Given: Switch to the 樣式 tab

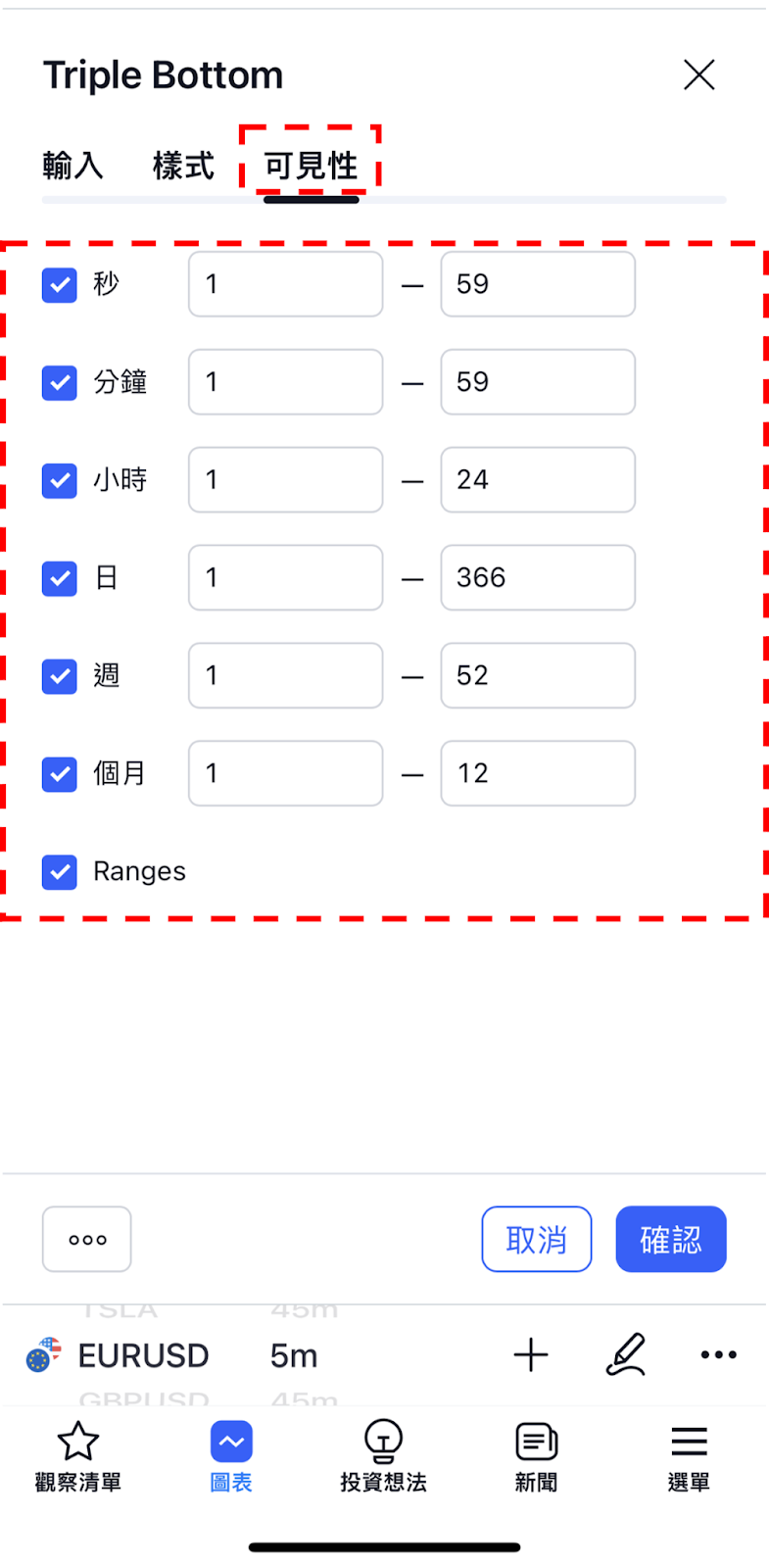Looking at the screenshot, I should click(x=183, y=166).
